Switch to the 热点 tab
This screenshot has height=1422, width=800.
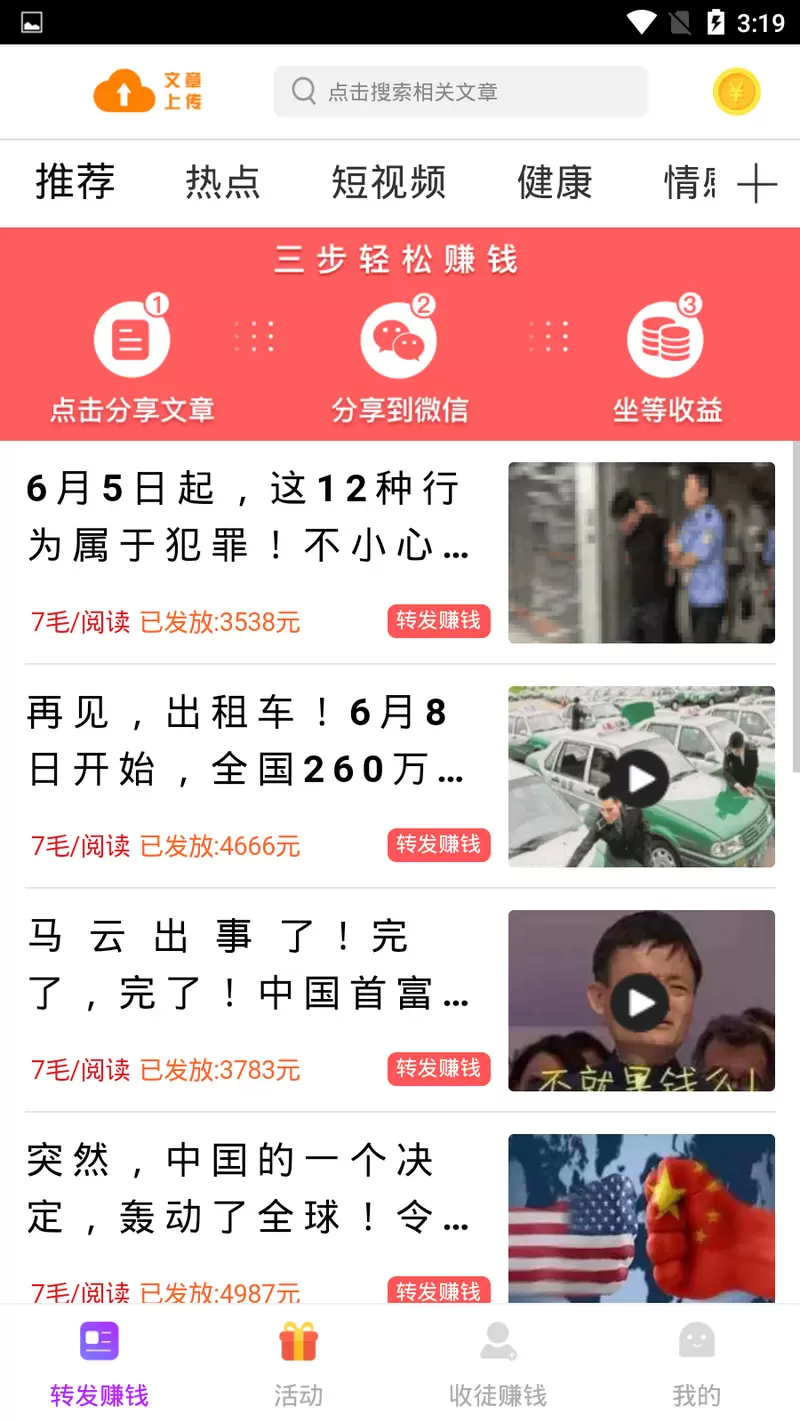point(222,183)
